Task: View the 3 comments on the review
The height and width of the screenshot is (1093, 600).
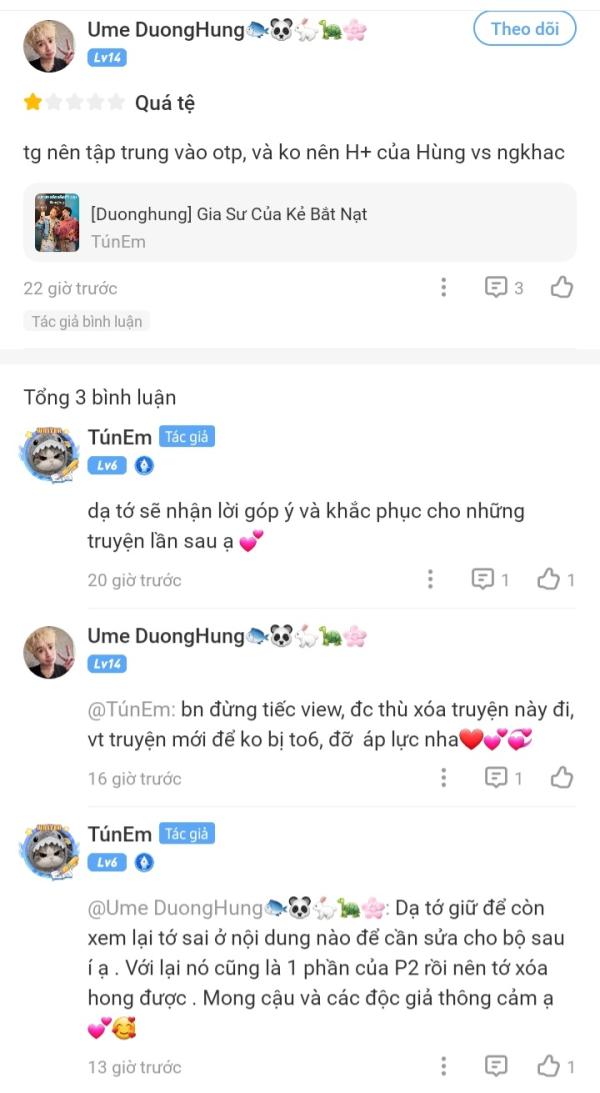Action: click(503, 288)
